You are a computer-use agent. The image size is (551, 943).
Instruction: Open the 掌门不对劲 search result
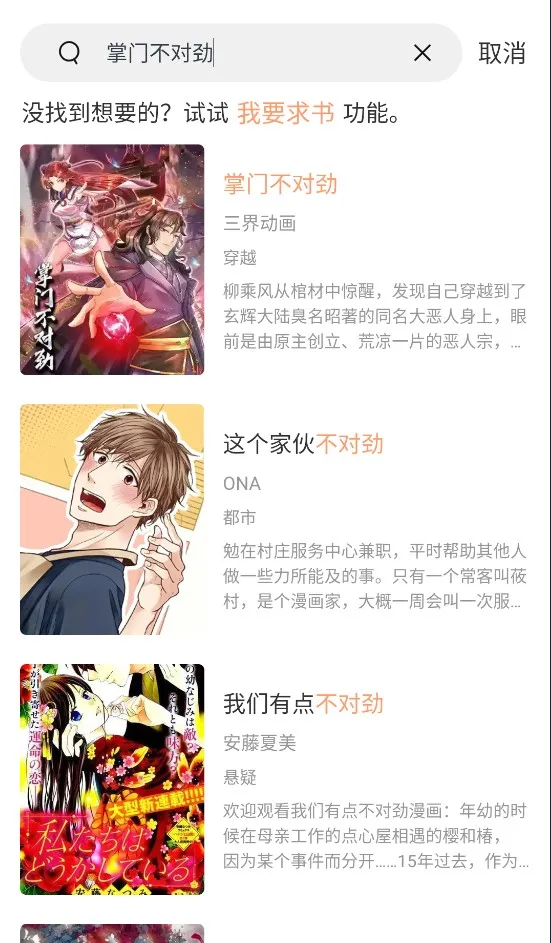[274, 259]
